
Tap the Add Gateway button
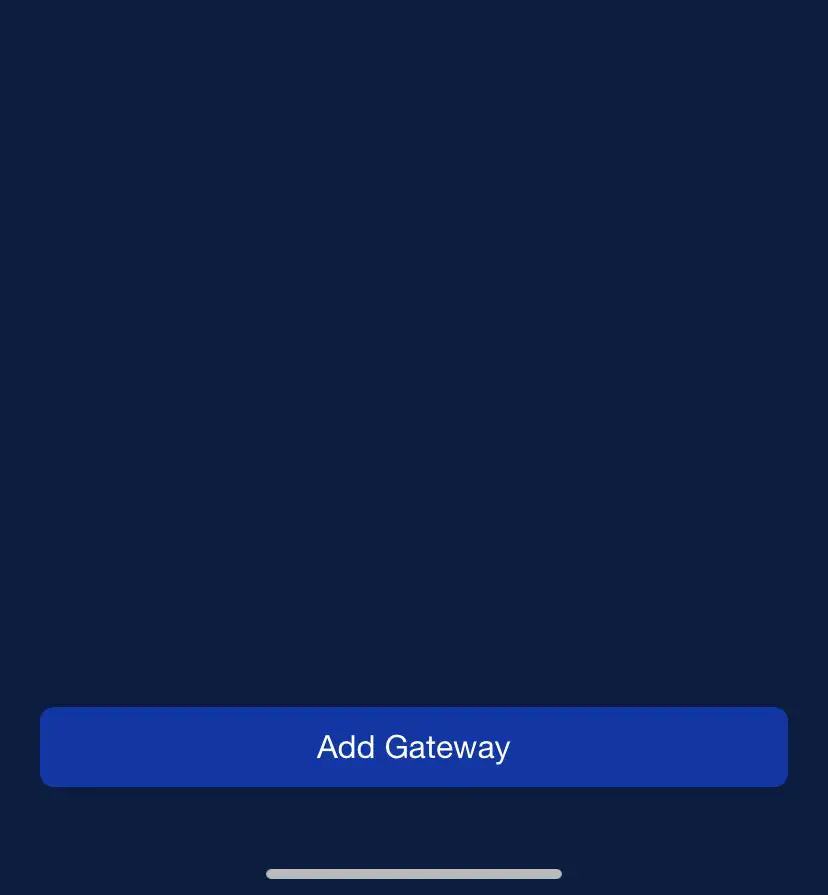coord(414,747)
